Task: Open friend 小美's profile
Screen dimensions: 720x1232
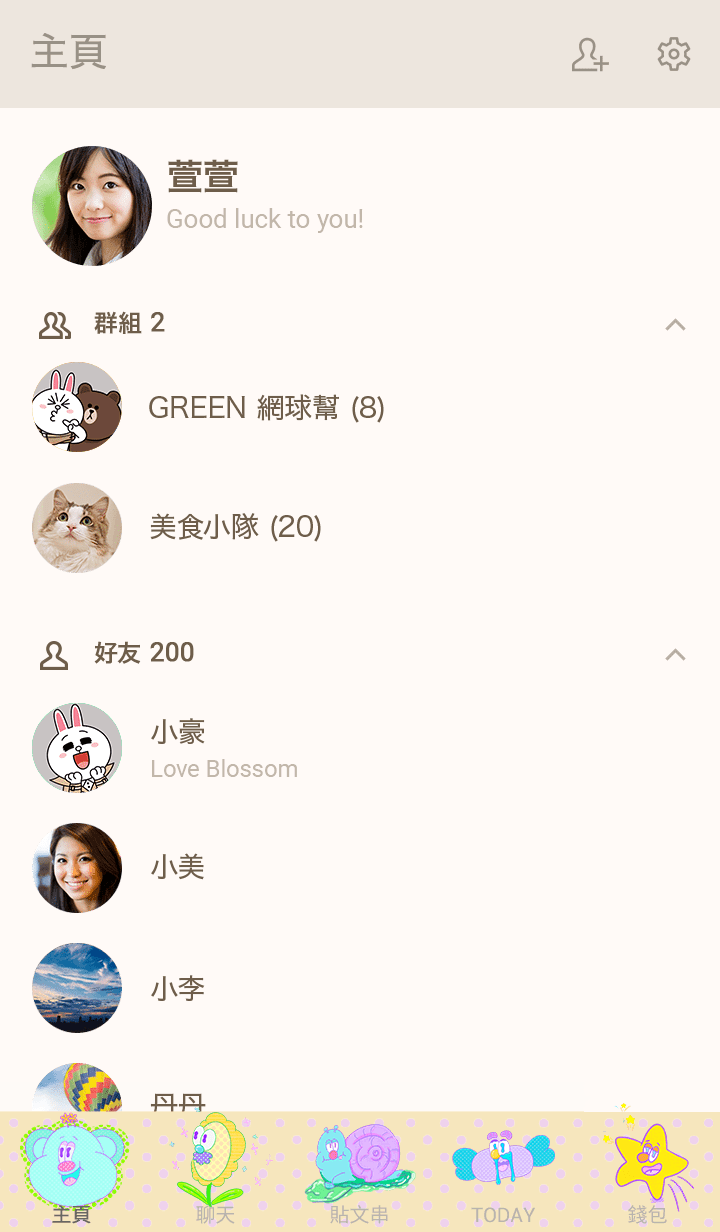Action: 360,868
